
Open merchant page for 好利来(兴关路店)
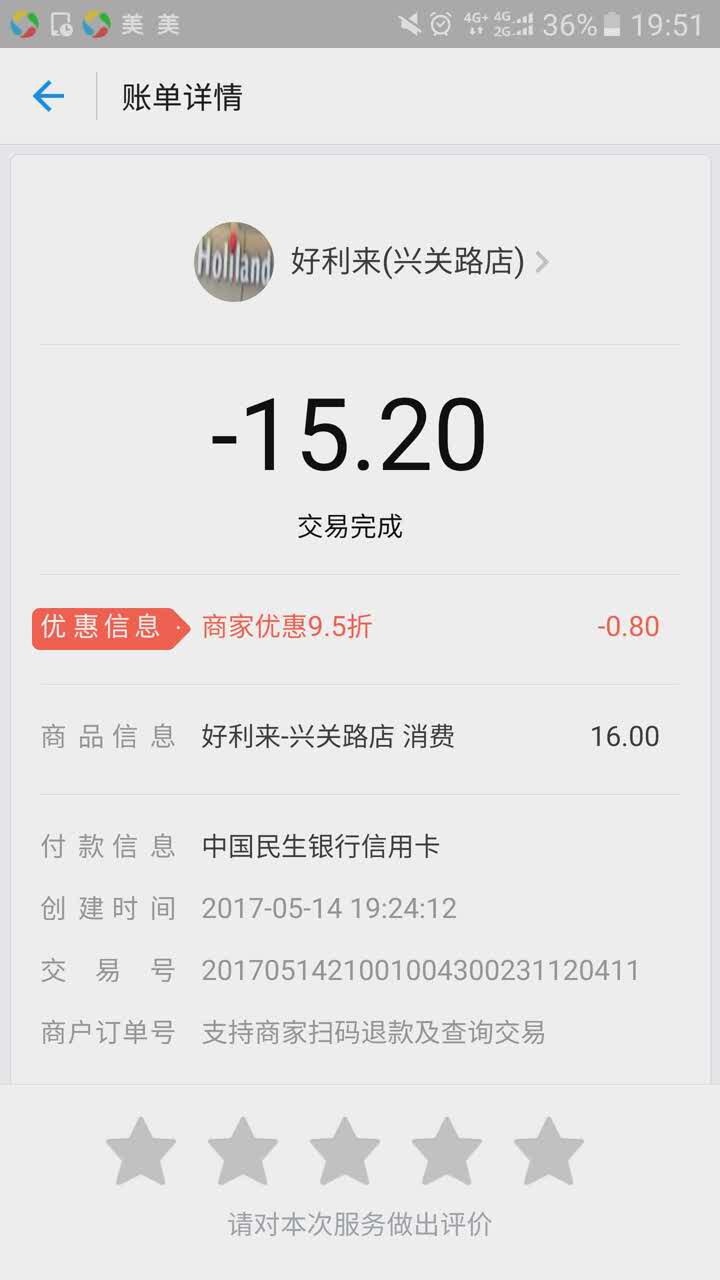(x=407, y=262)
